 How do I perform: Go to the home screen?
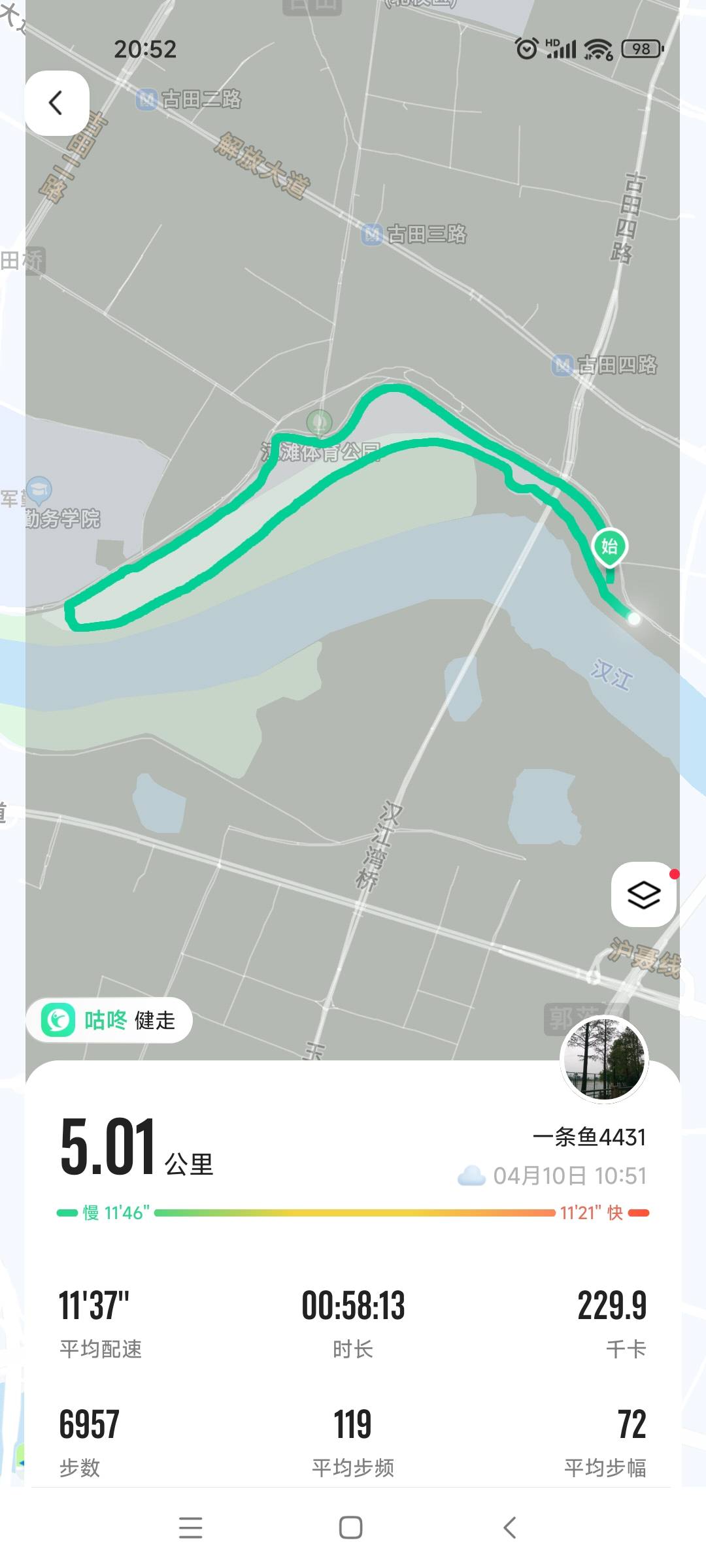click(351, 1527)
